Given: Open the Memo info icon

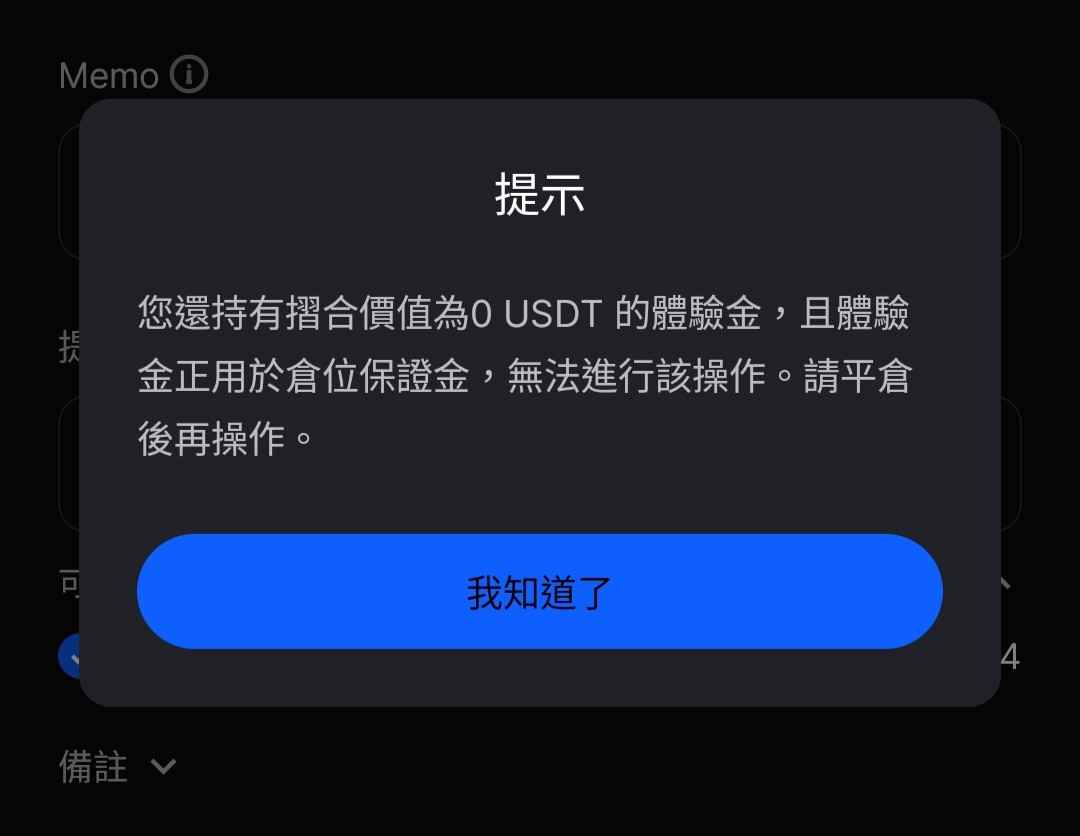Looking at the screenshot, I should pyautogui.click(x=189, y=75).
